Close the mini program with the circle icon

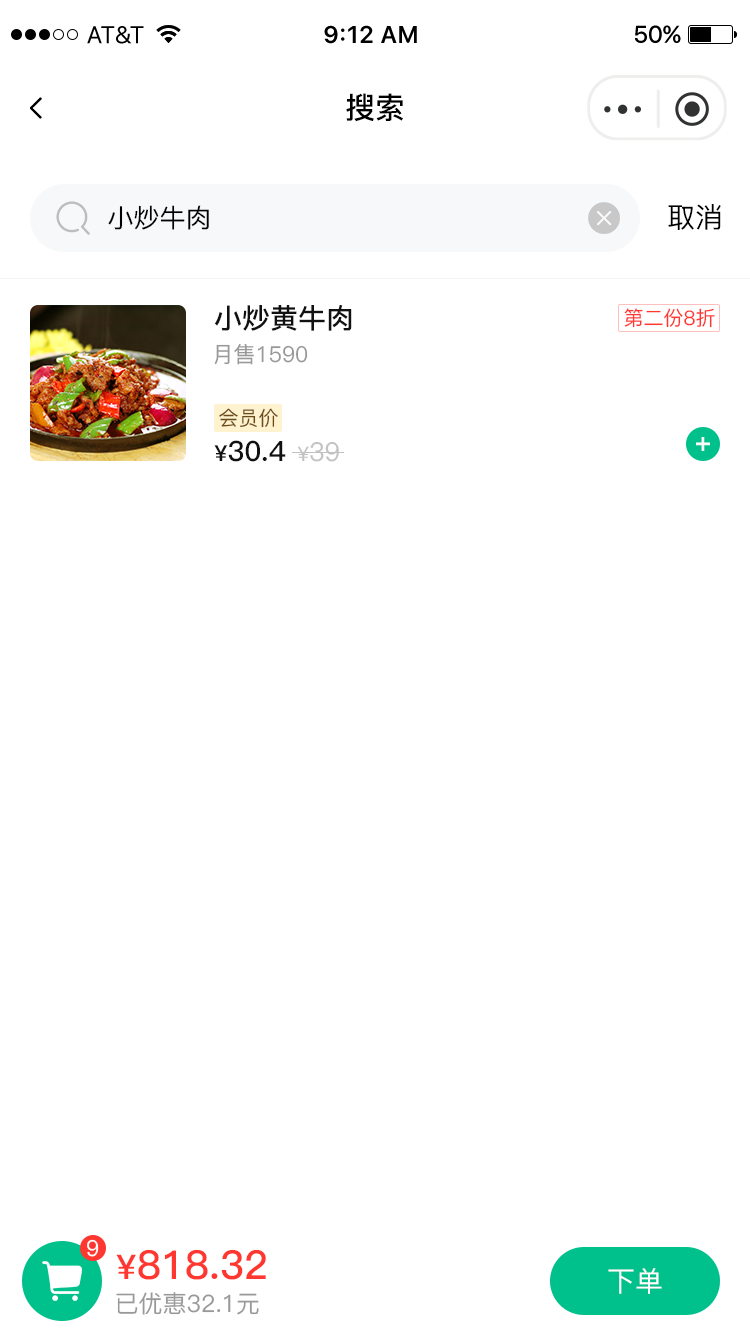coord(692,109)
